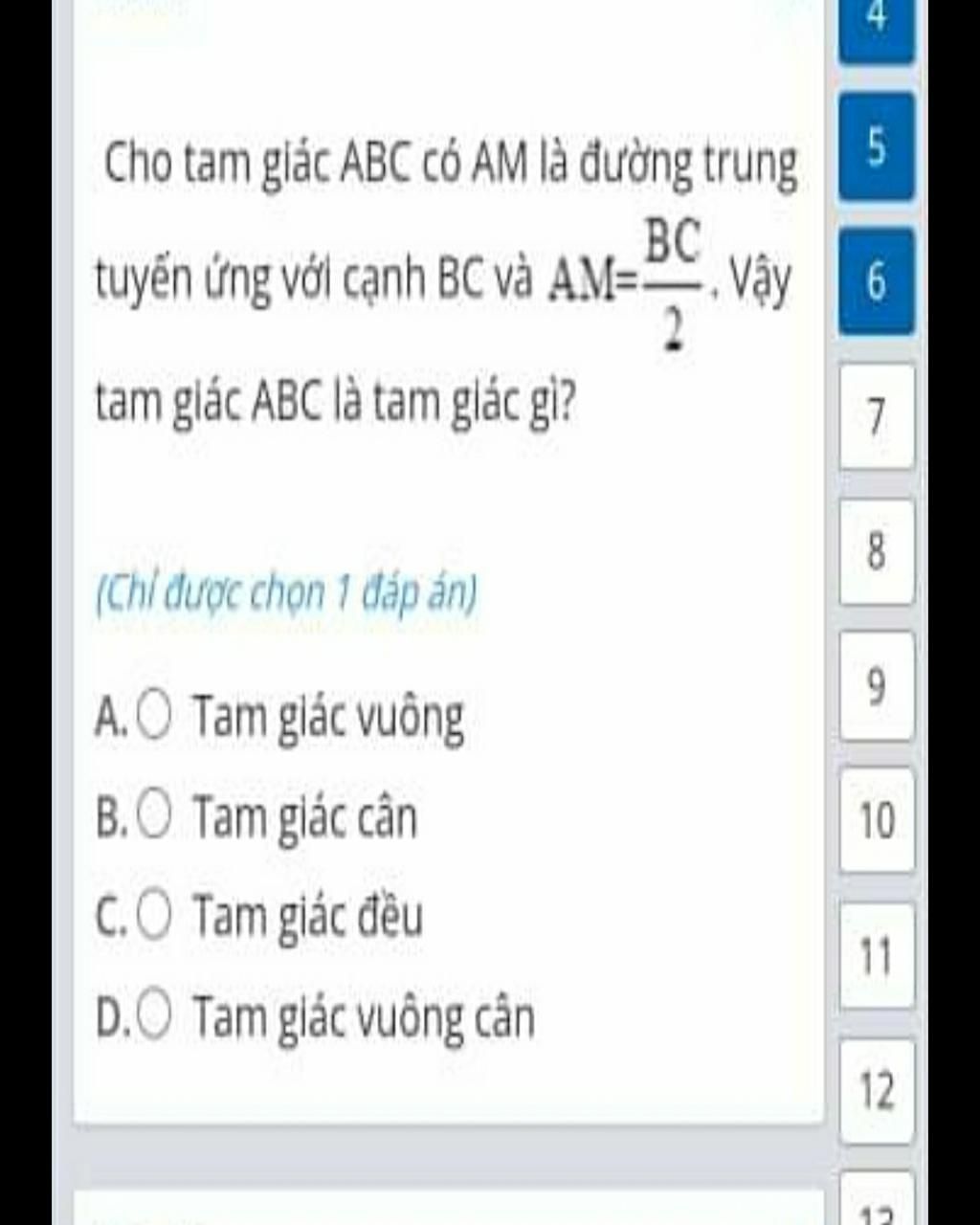This screenshot has height=1225, width=980.
Task: Go to question 12
Action: pyautogui.click(x=877, y=1090)
